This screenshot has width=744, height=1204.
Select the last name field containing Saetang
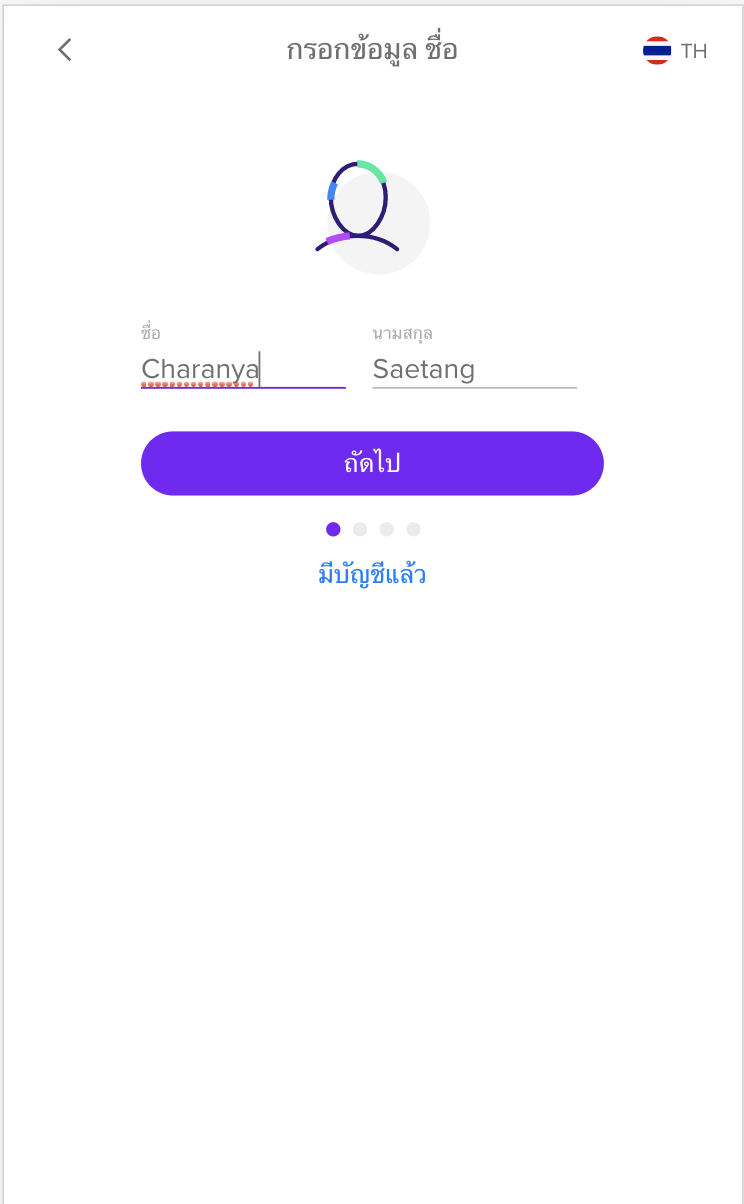(473, 369)
